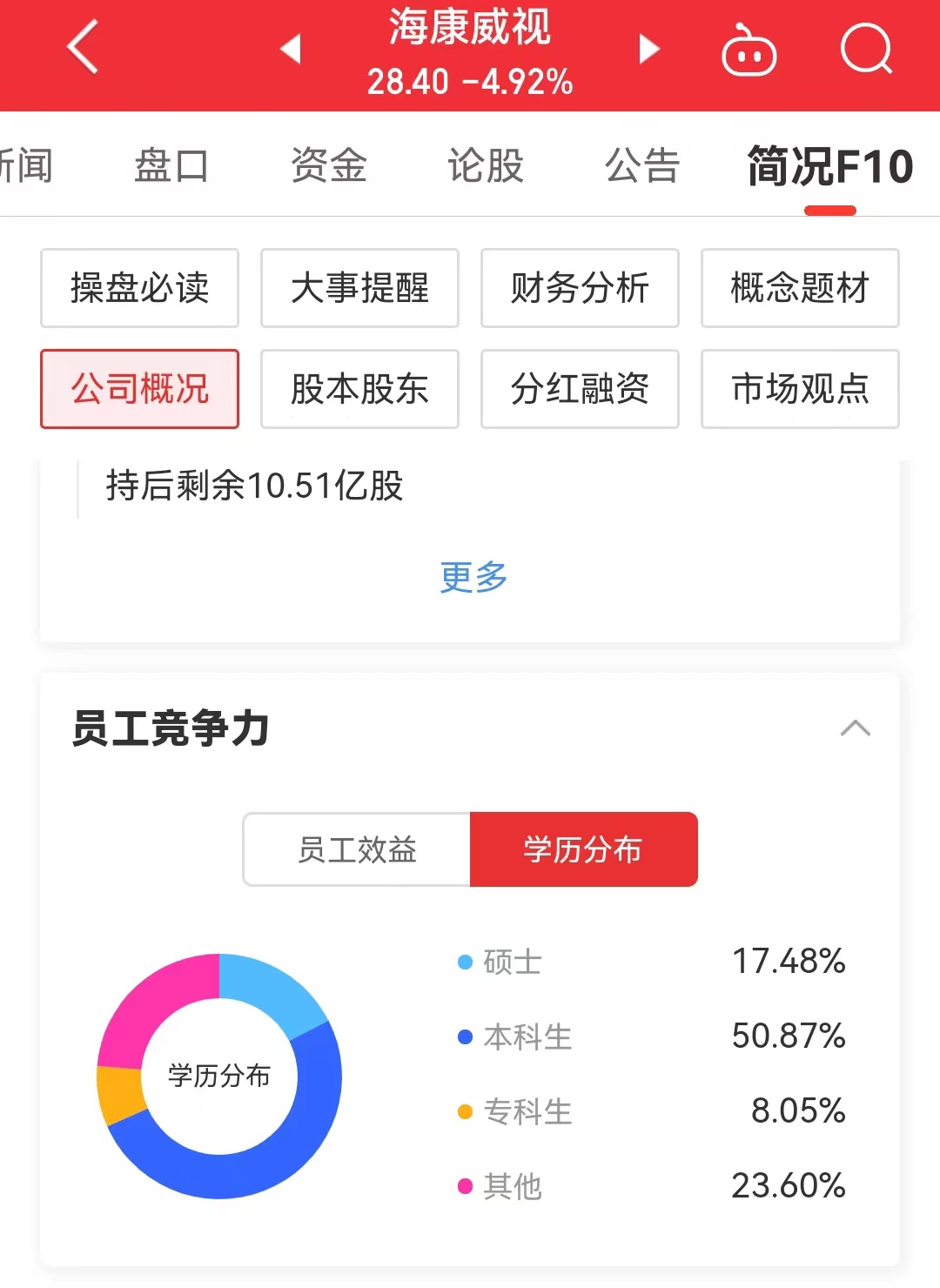View 股本股东 information

(x=359, y=390)
